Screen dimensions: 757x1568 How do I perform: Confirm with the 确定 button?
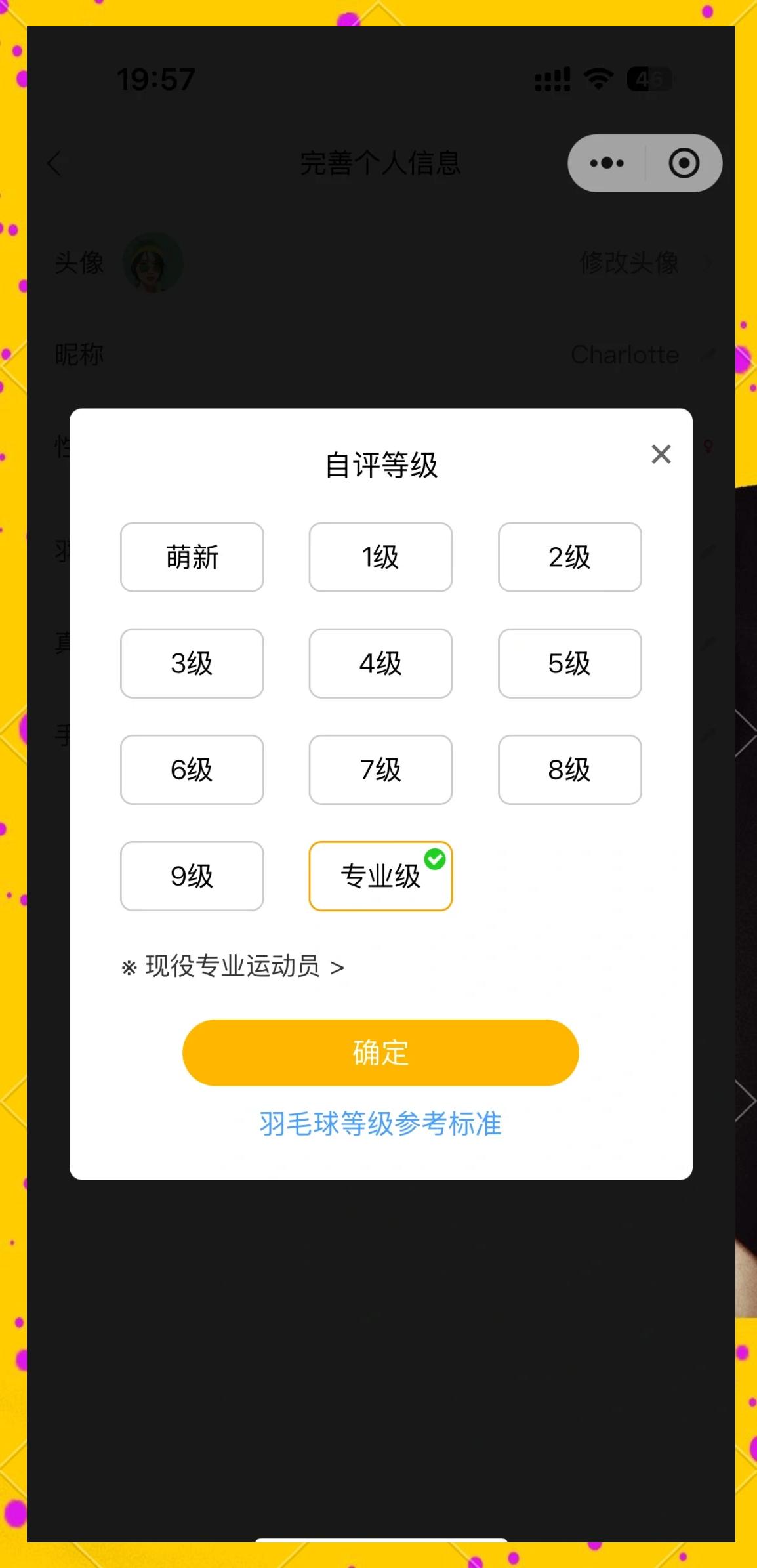click(x=380, y=1052)
